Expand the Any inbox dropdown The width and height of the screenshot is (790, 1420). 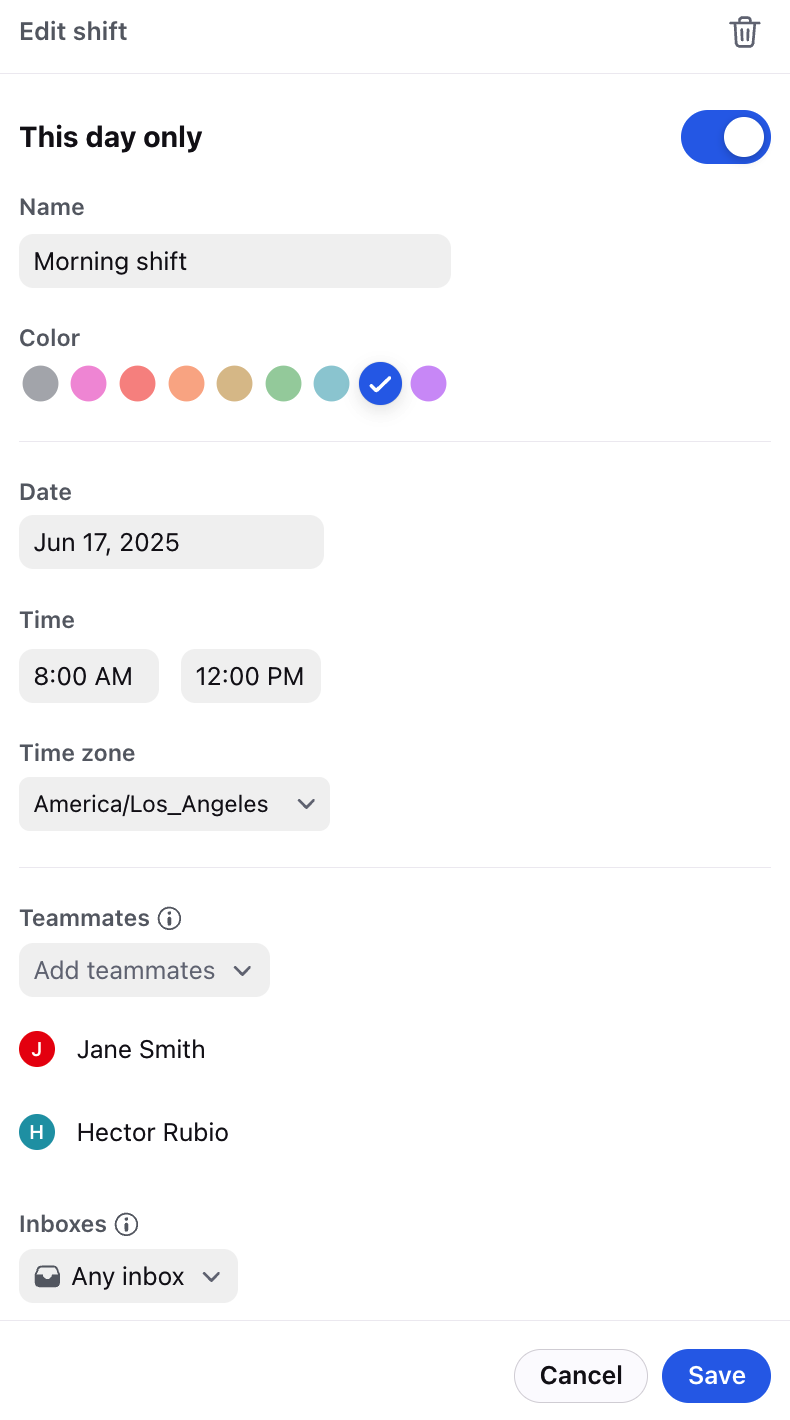128,1276
